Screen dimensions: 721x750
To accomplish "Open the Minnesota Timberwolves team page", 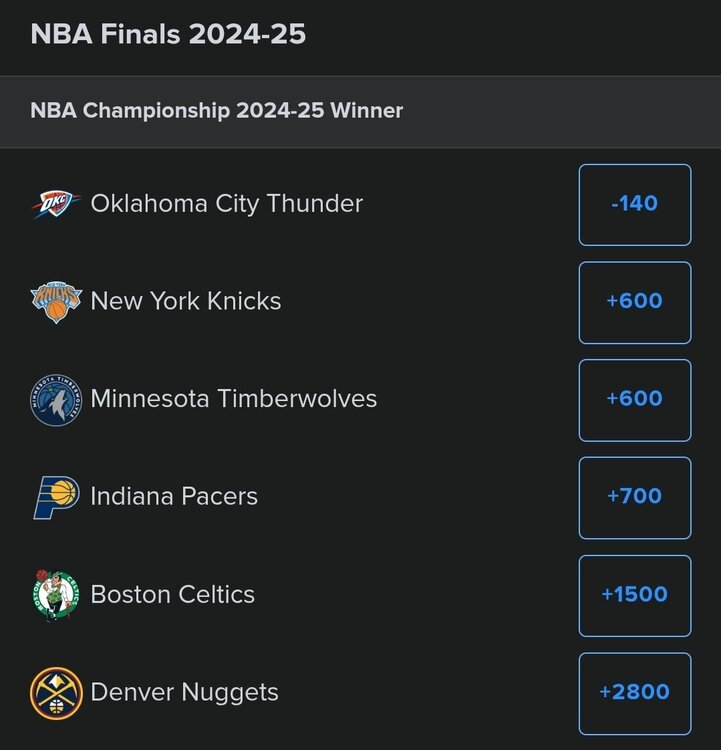I will [x=234, y=399].
